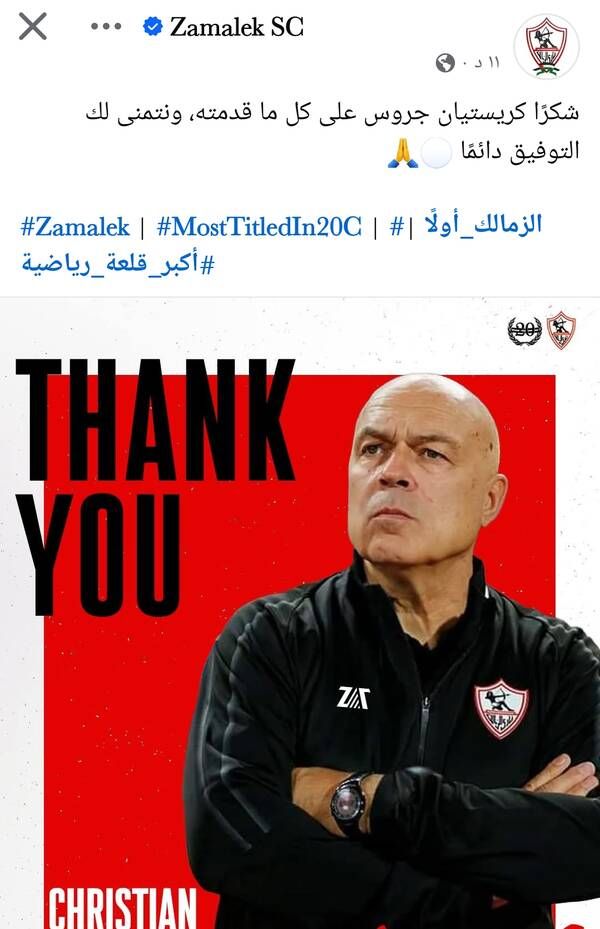Screen dimensions: 600x929
Task: Open the #MostTitledIn20C hashtag
Action: click(x=259, y=224)
